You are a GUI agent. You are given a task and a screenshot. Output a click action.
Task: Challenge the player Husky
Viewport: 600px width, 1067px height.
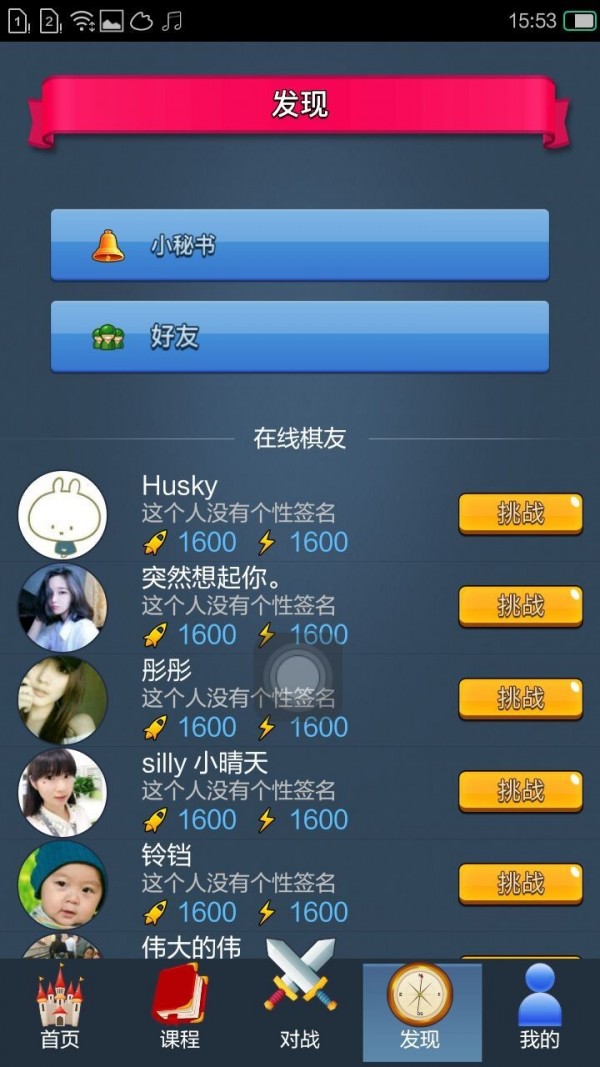point(520,514)
